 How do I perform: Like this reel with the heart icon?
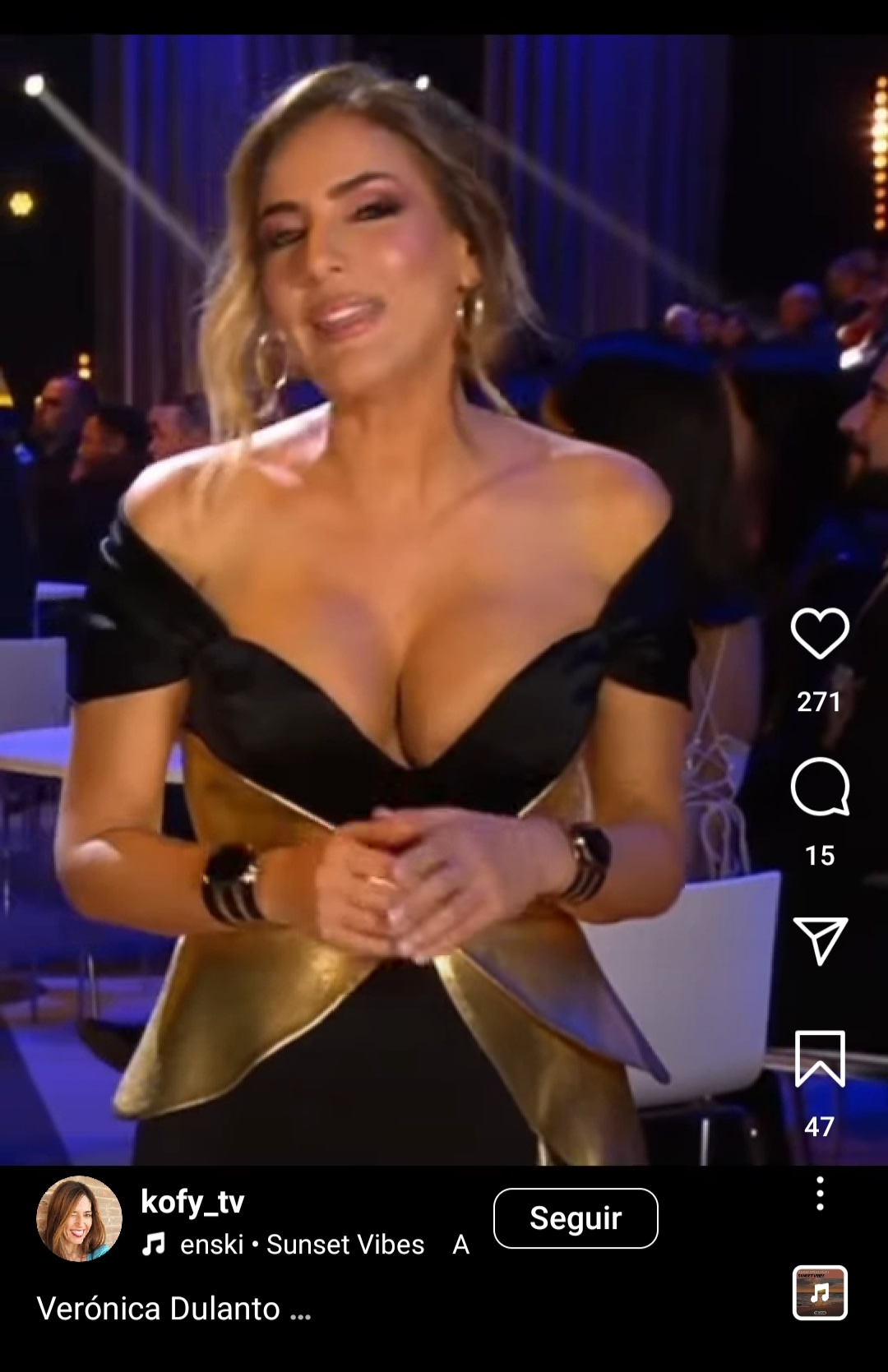[820, 634]
